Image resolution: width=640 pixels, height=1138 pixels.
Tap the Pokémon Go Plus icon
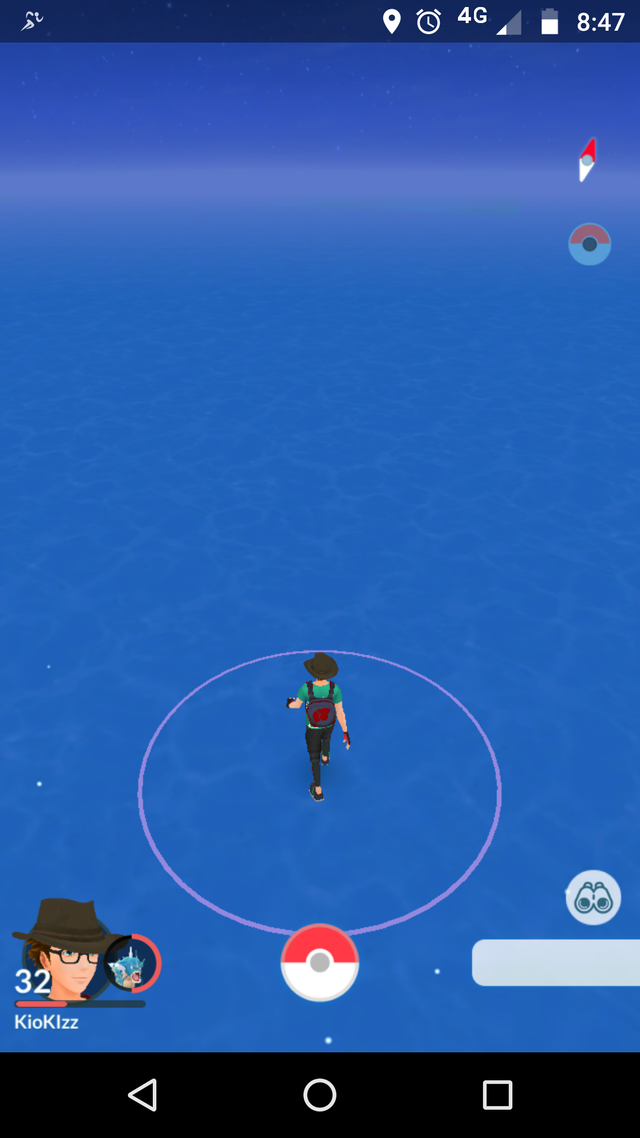pos(590,245)
